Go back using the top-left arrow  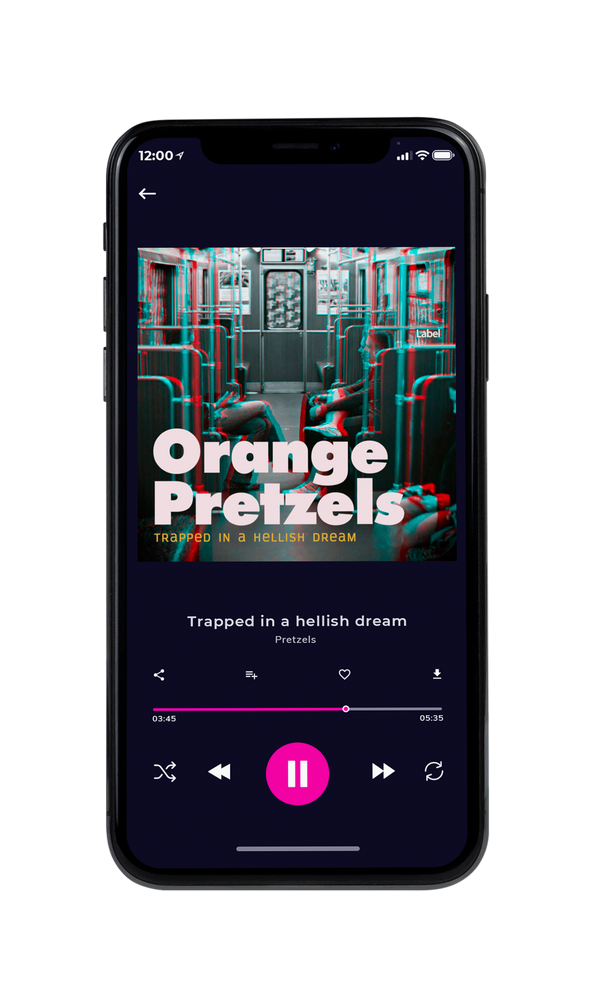(147, 193)
